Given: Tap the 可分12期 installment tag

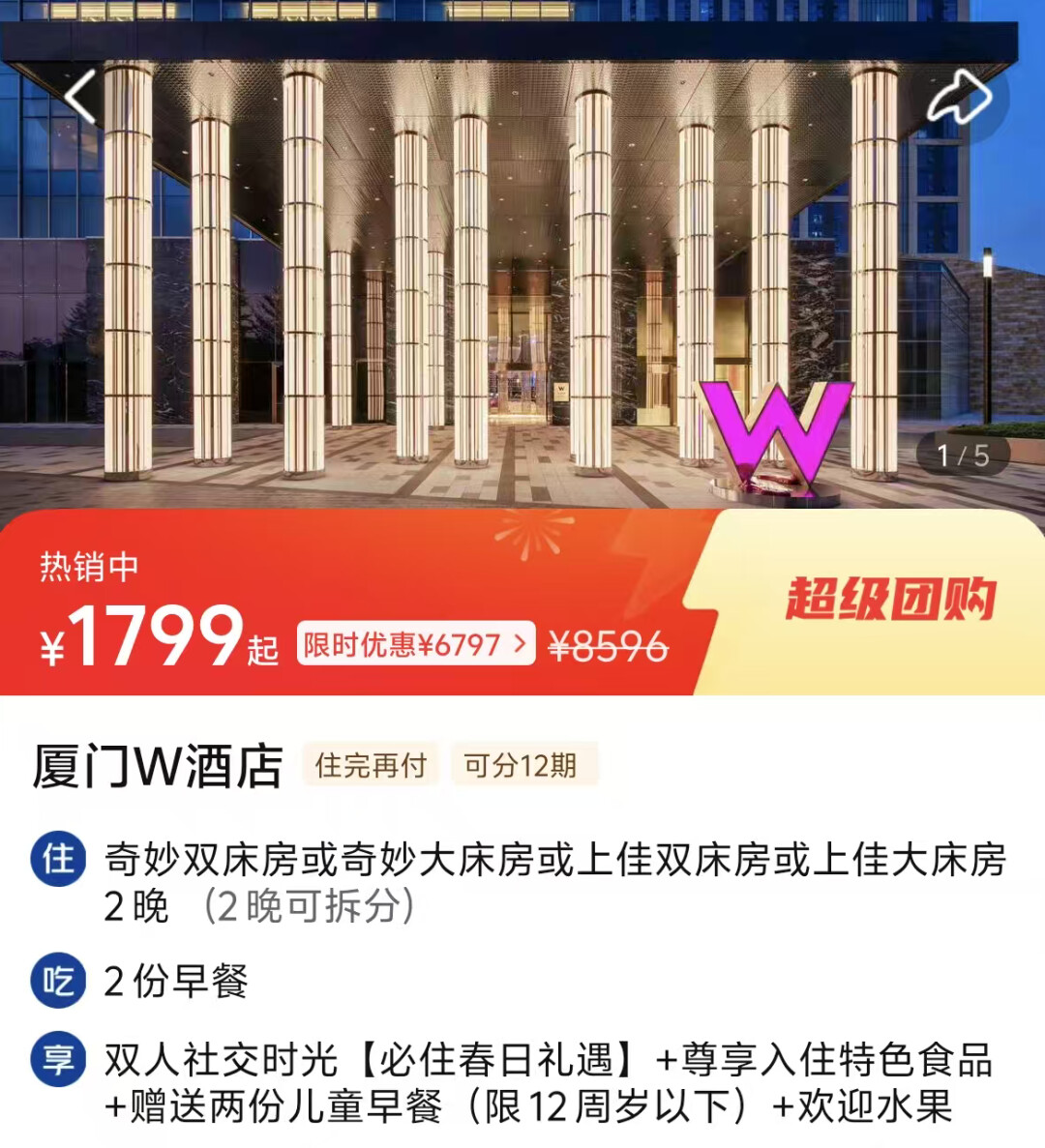Looking at the screenshot, I should (x=521, y=766).
